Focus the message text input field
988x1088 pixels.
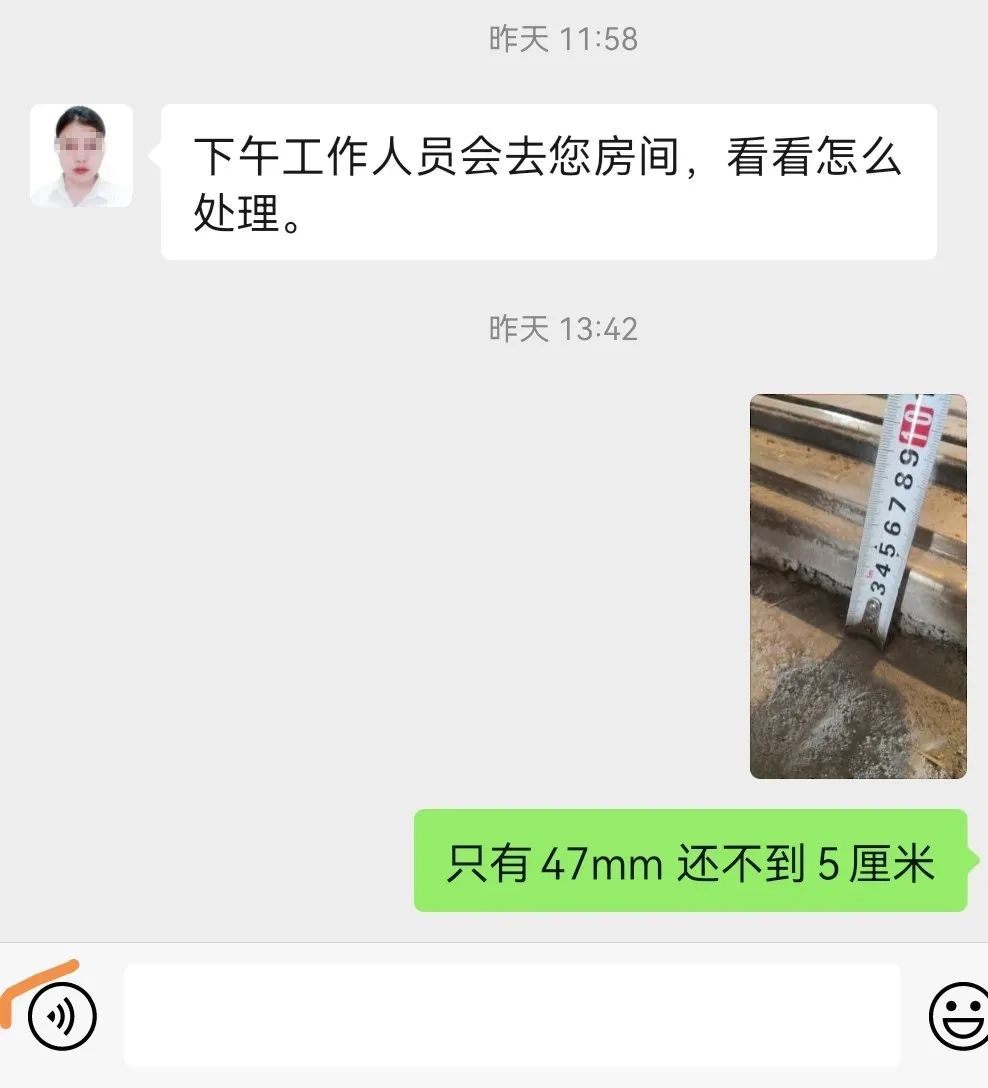coord(512,1015)
